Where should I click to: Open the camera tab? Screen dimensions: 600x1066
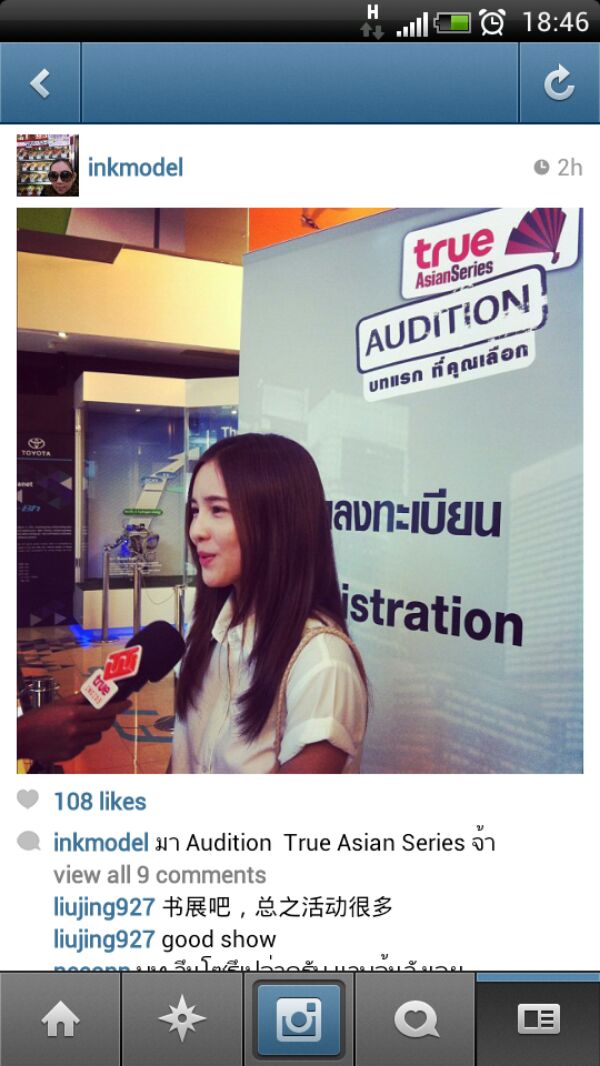pos(299,1020)
